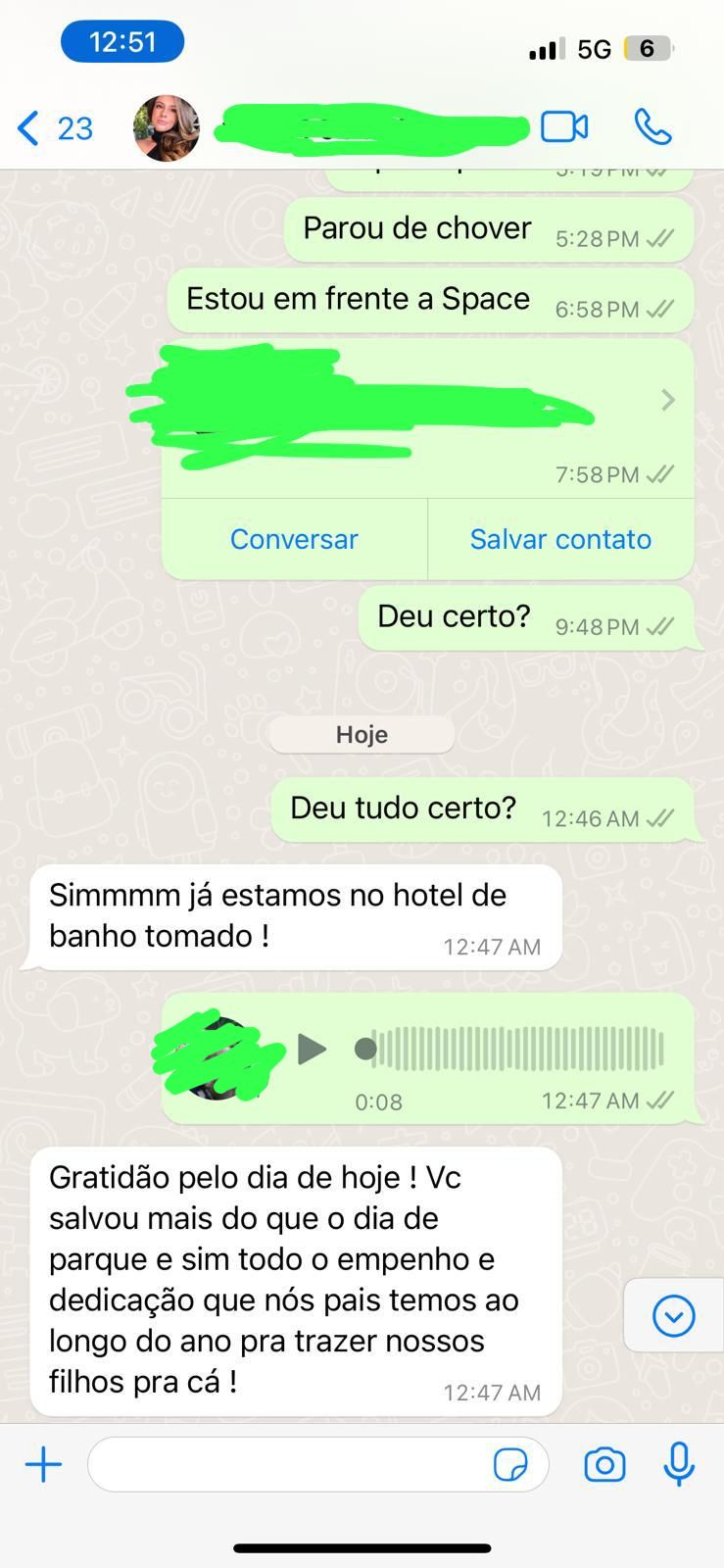Tap Salvar contato on the shared contact

560,539
